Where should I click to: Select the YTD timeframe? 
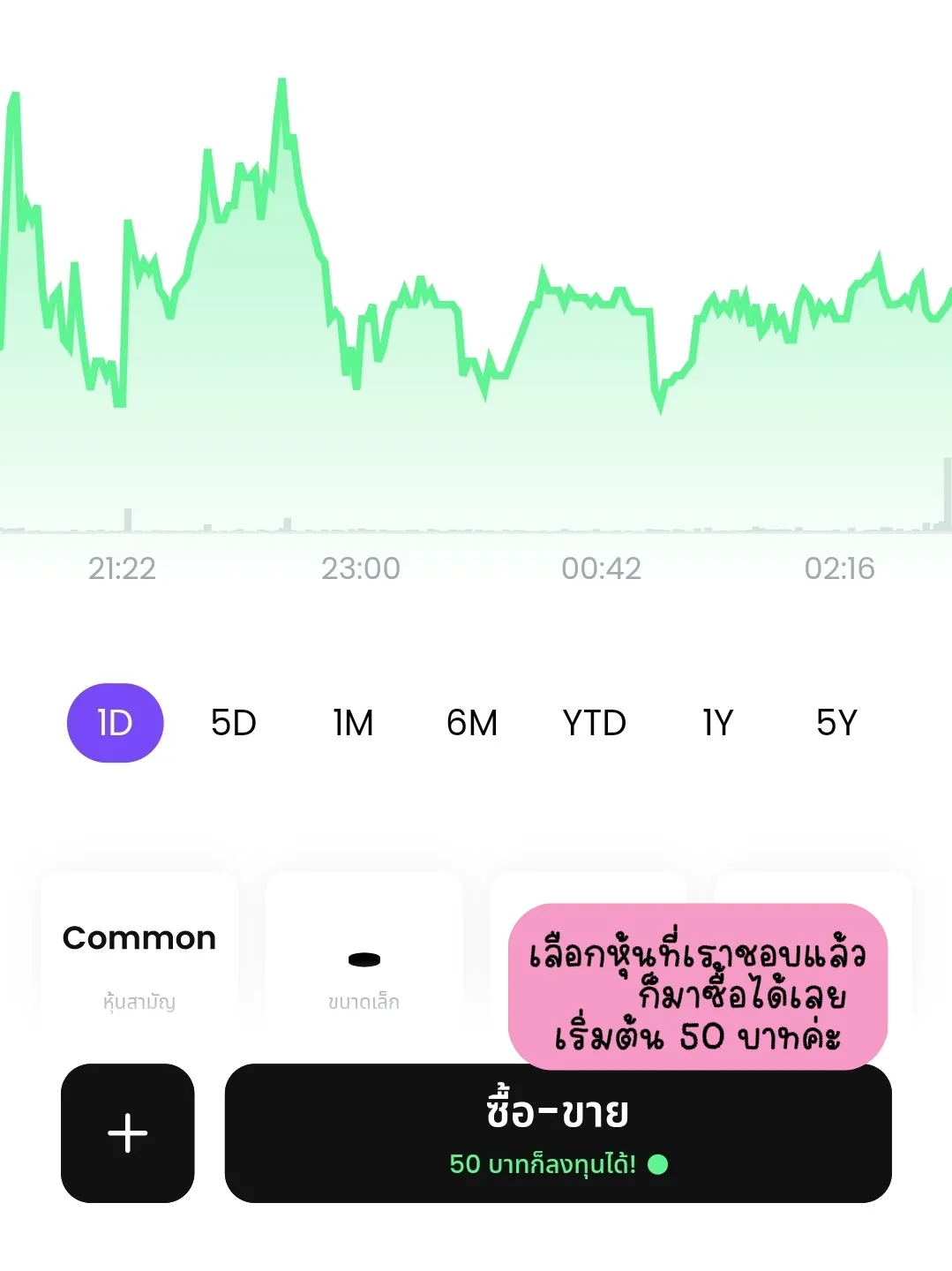click(x=594, y=722)
